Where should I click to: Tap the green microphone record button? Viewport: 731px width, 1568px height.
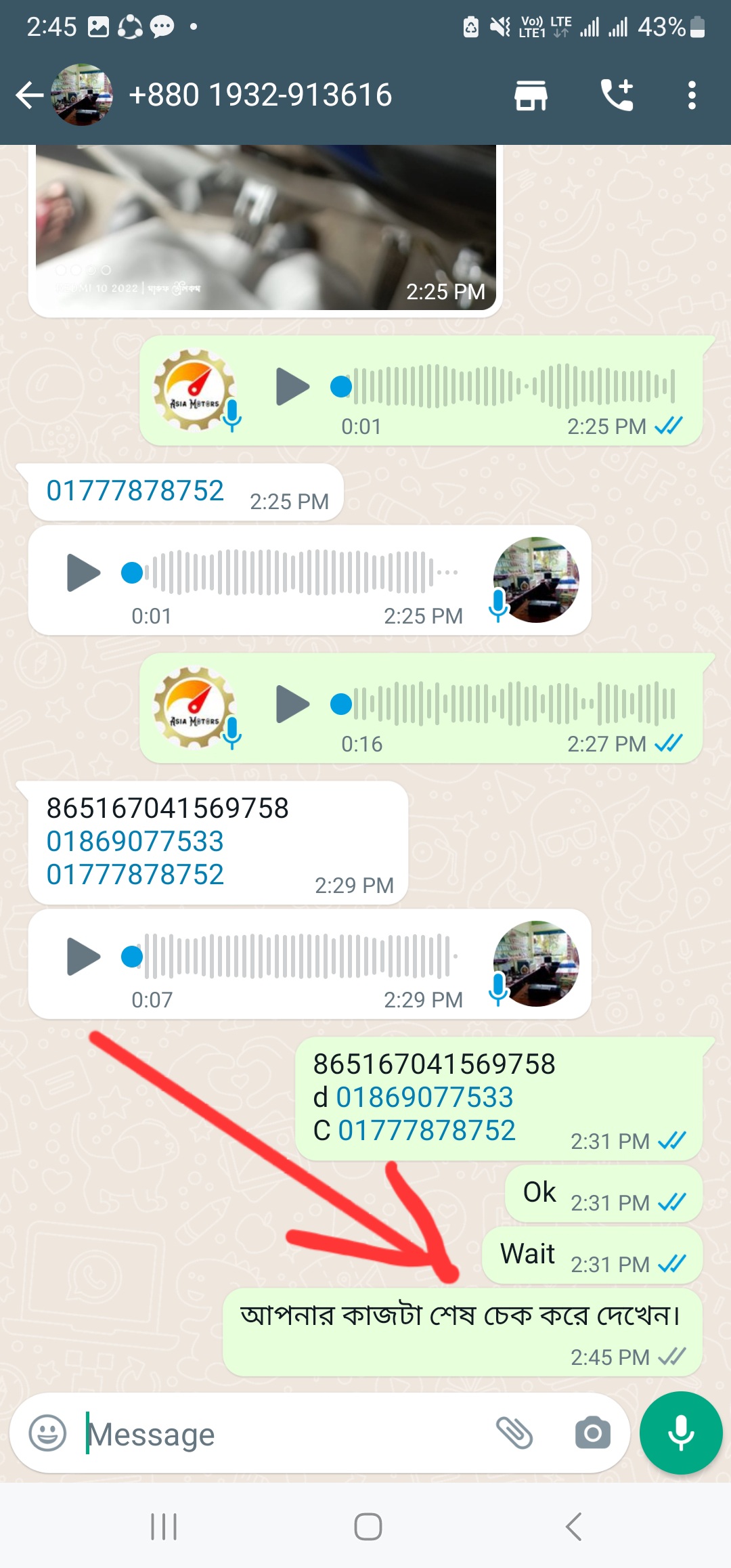[x=681, y=1433]
